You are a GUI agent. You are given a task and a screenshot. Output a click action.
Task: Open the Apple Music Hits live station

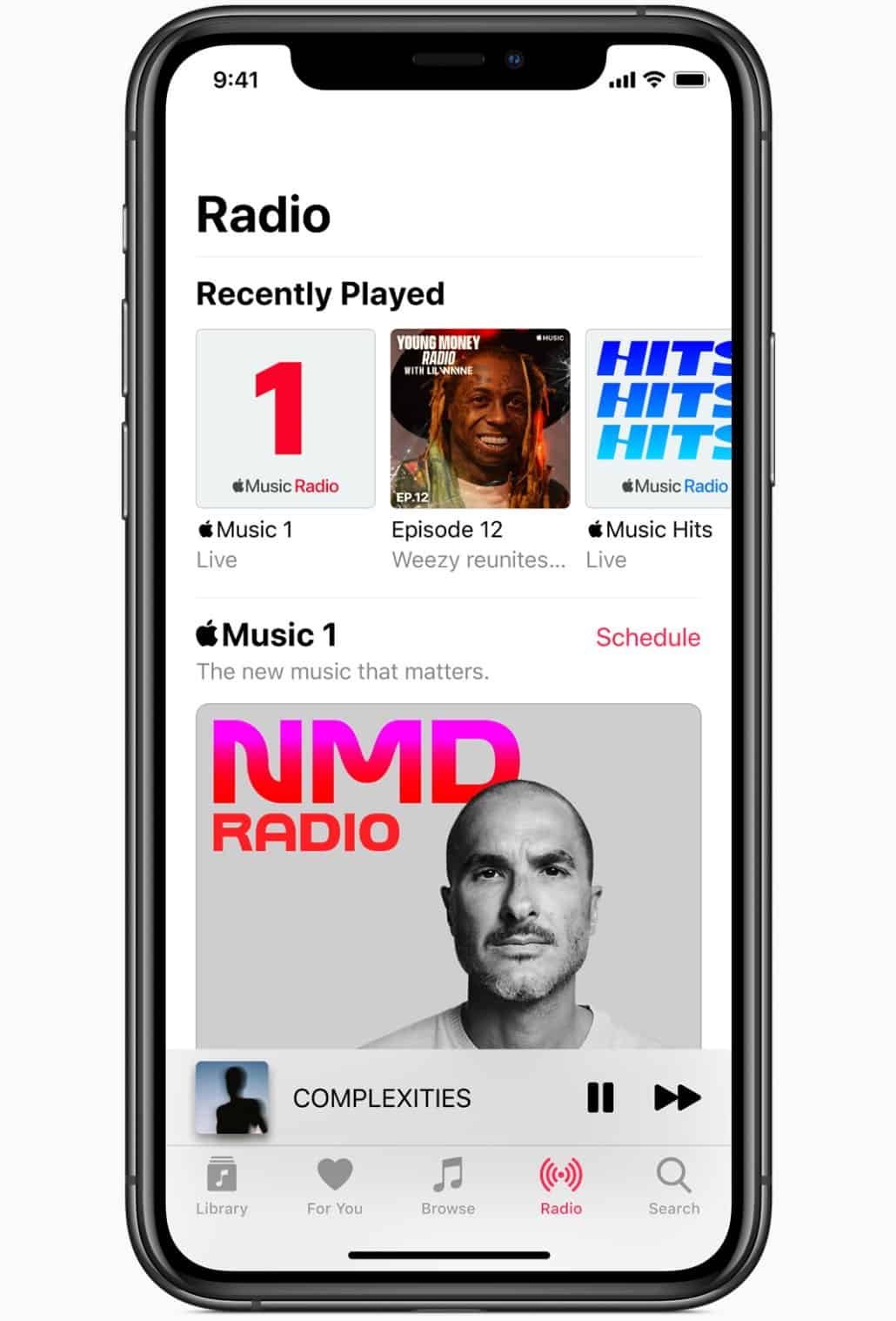[x=658, y=419]
